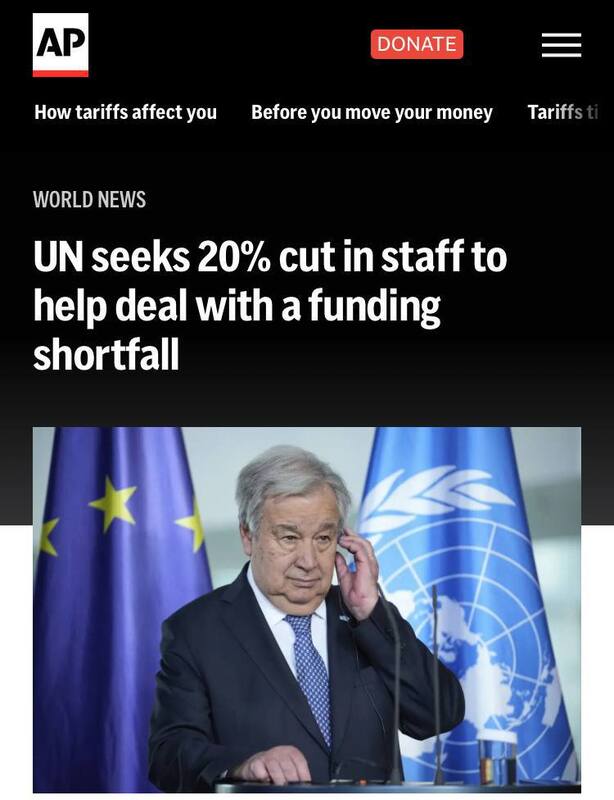This screenshot has width=614, height=800.
Task: Go to AP home via logo
Action: click(x=60, y=45)
